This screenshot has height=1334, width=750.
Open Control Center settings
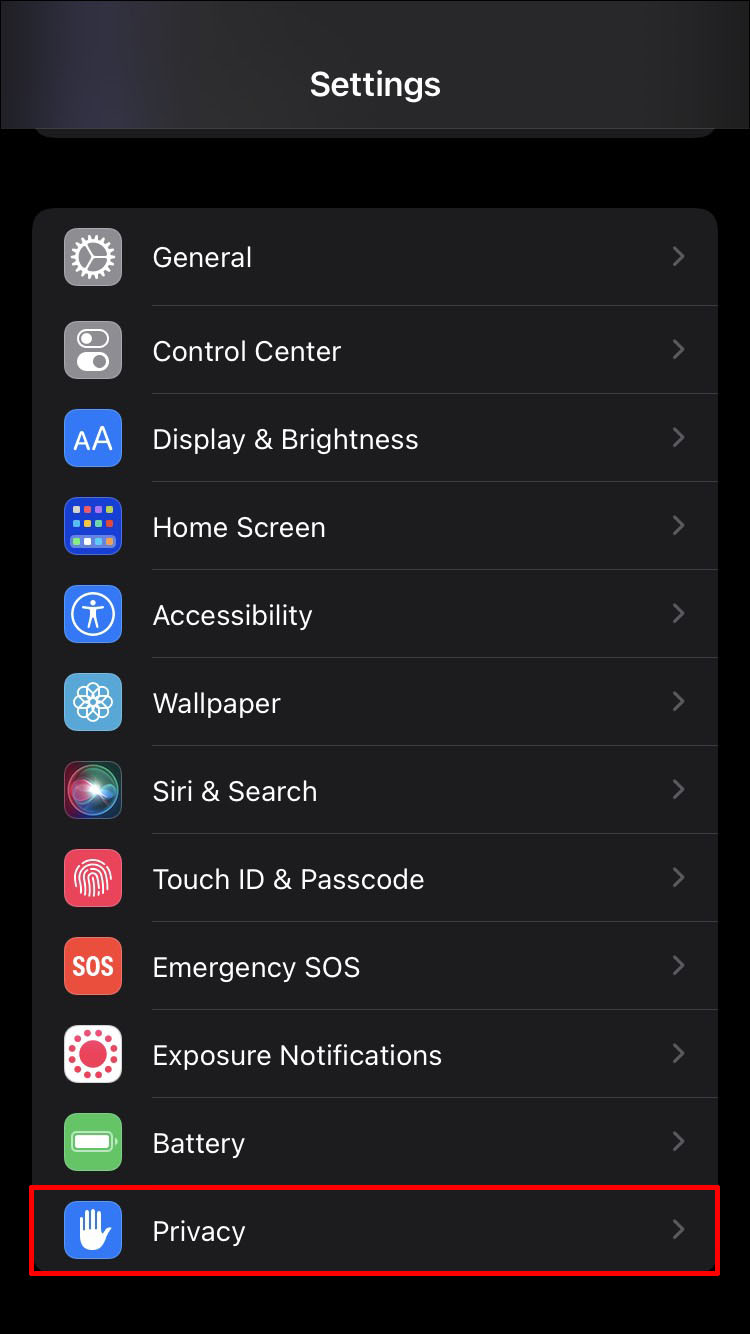(375, 351)
